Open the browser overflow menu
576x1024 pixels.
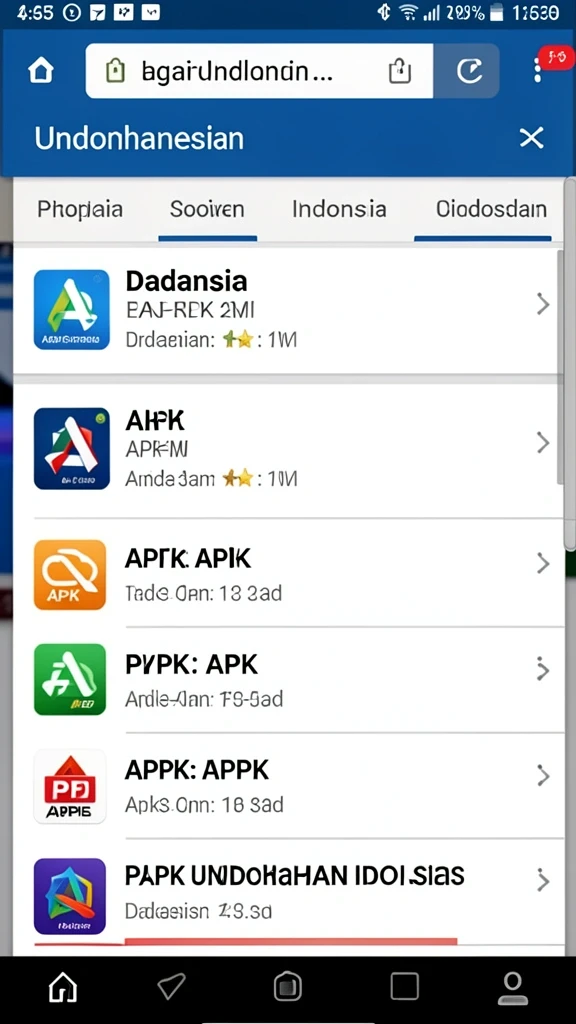tap(537, 71)
